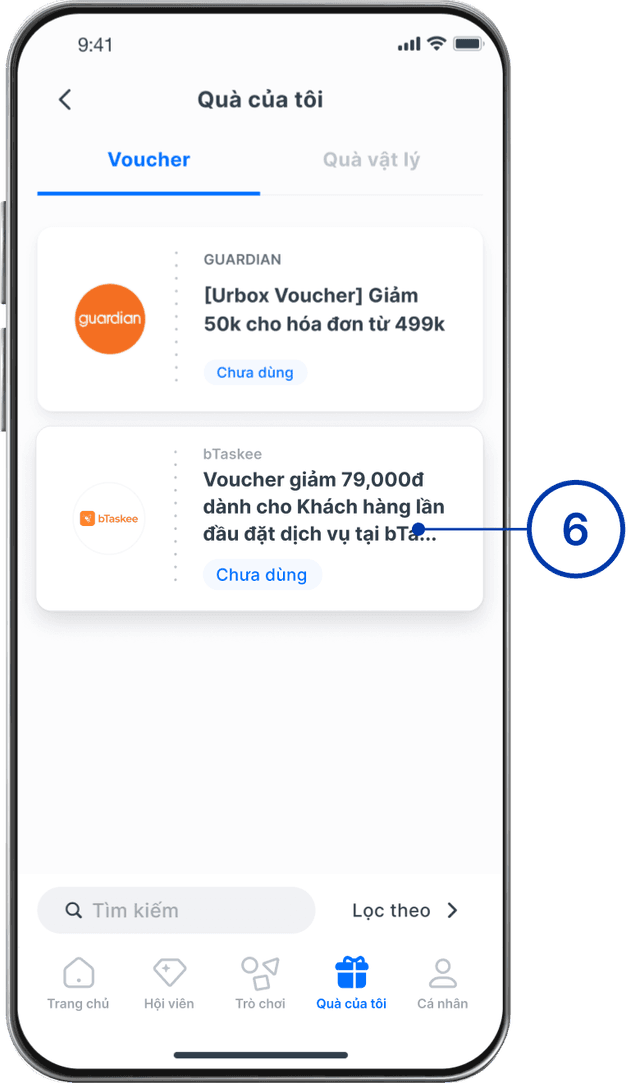The width and height of the screenshot is (640, 1083).
Task: Go back from Quà của tôi
Action: click(x=65, y=100)
